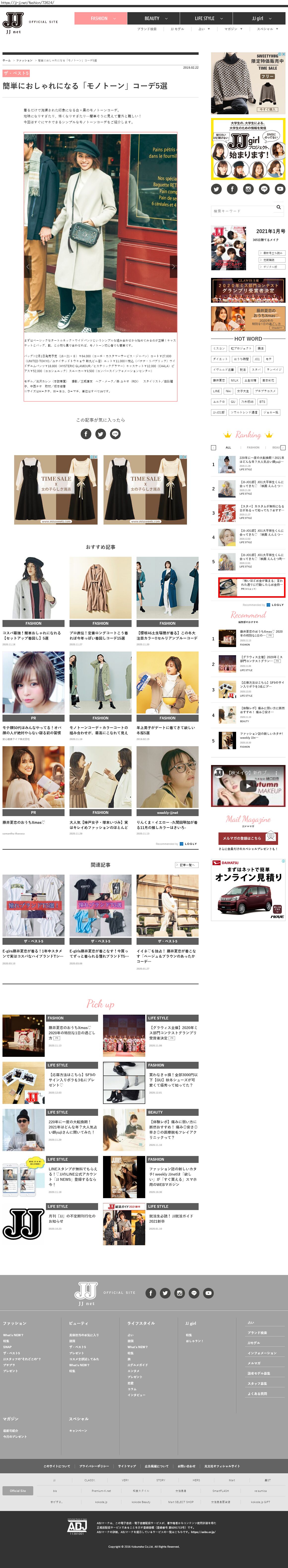
Task: Show the next slide of the article photo
Action: coord(173,266)
